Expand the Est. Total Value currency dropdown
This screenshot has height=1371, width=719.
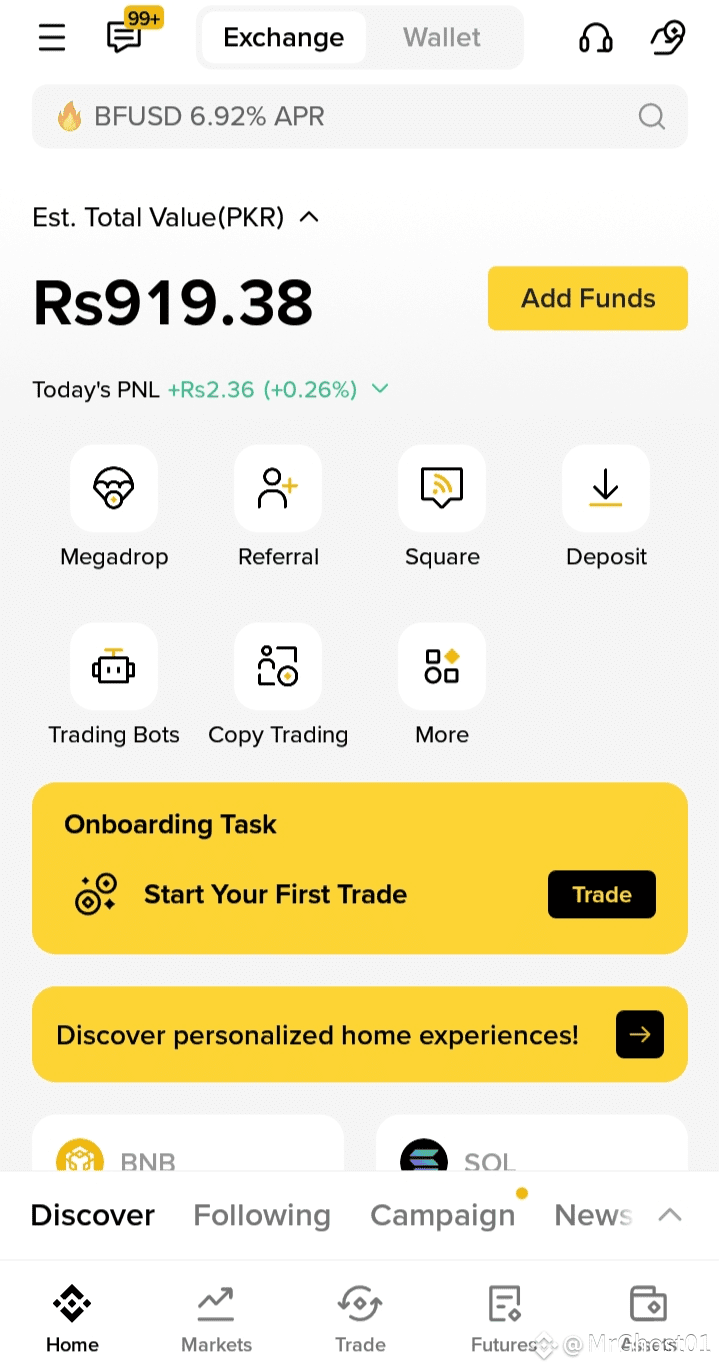click(309, 216)
